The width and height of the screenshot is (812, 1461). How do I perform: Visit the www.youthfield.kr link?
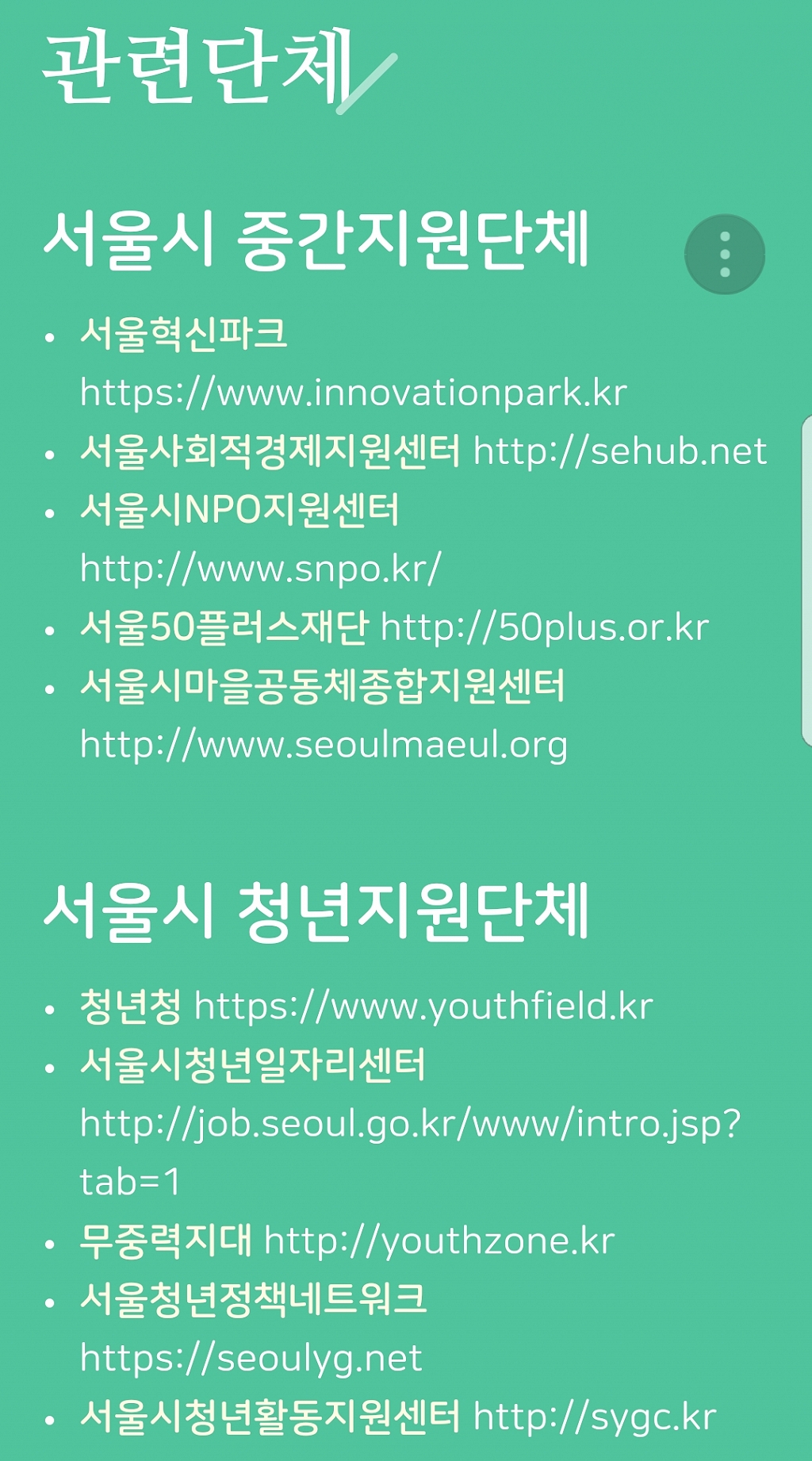pyautogui.click(x=423, y=1007)
